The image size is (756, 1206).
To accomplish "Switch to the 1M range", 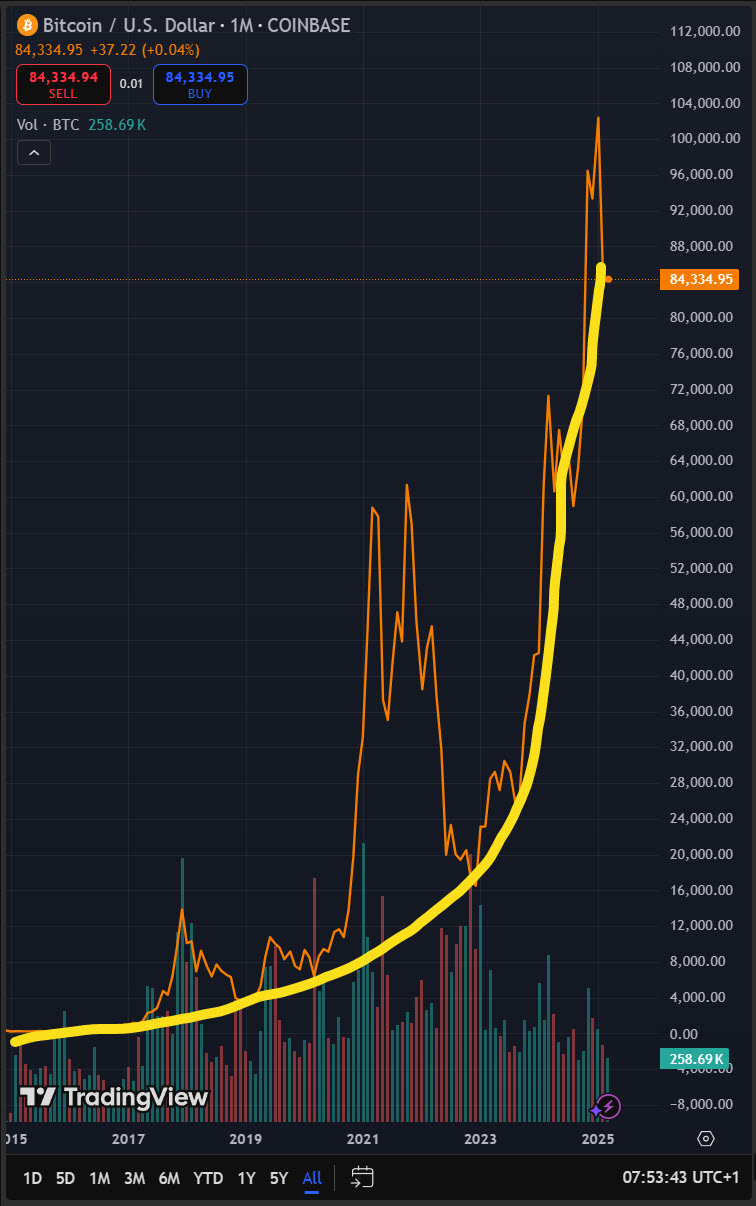I will (x=99, y=1178).
